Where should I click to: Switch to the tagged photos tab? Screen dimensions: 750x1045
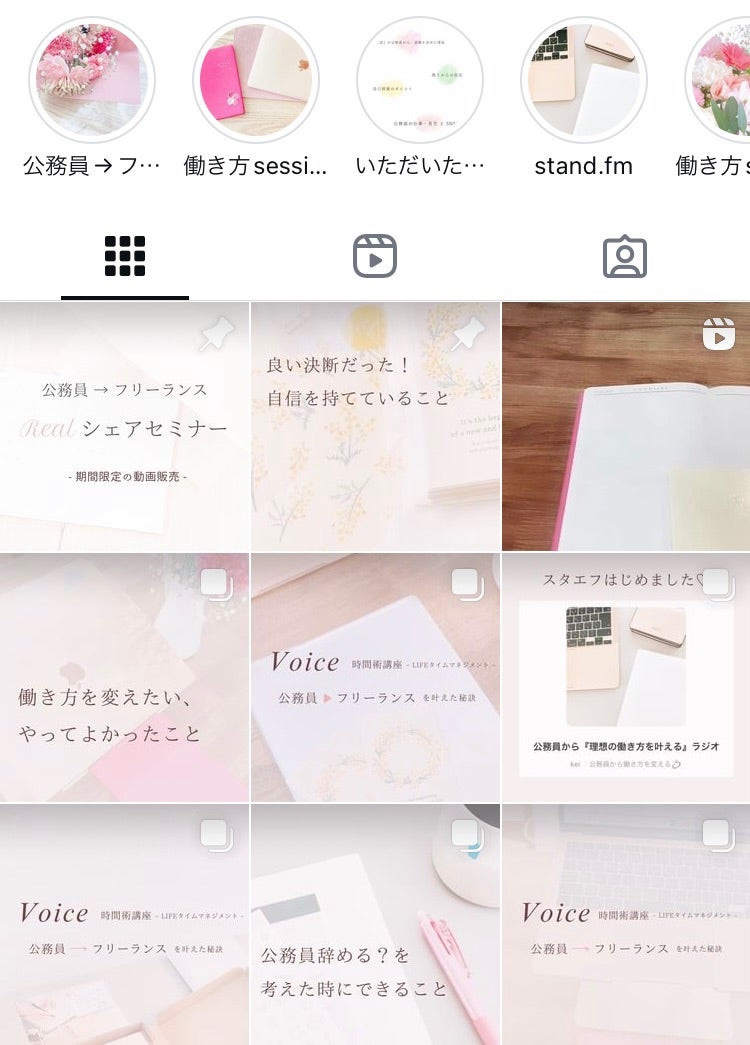coord(625,256)
